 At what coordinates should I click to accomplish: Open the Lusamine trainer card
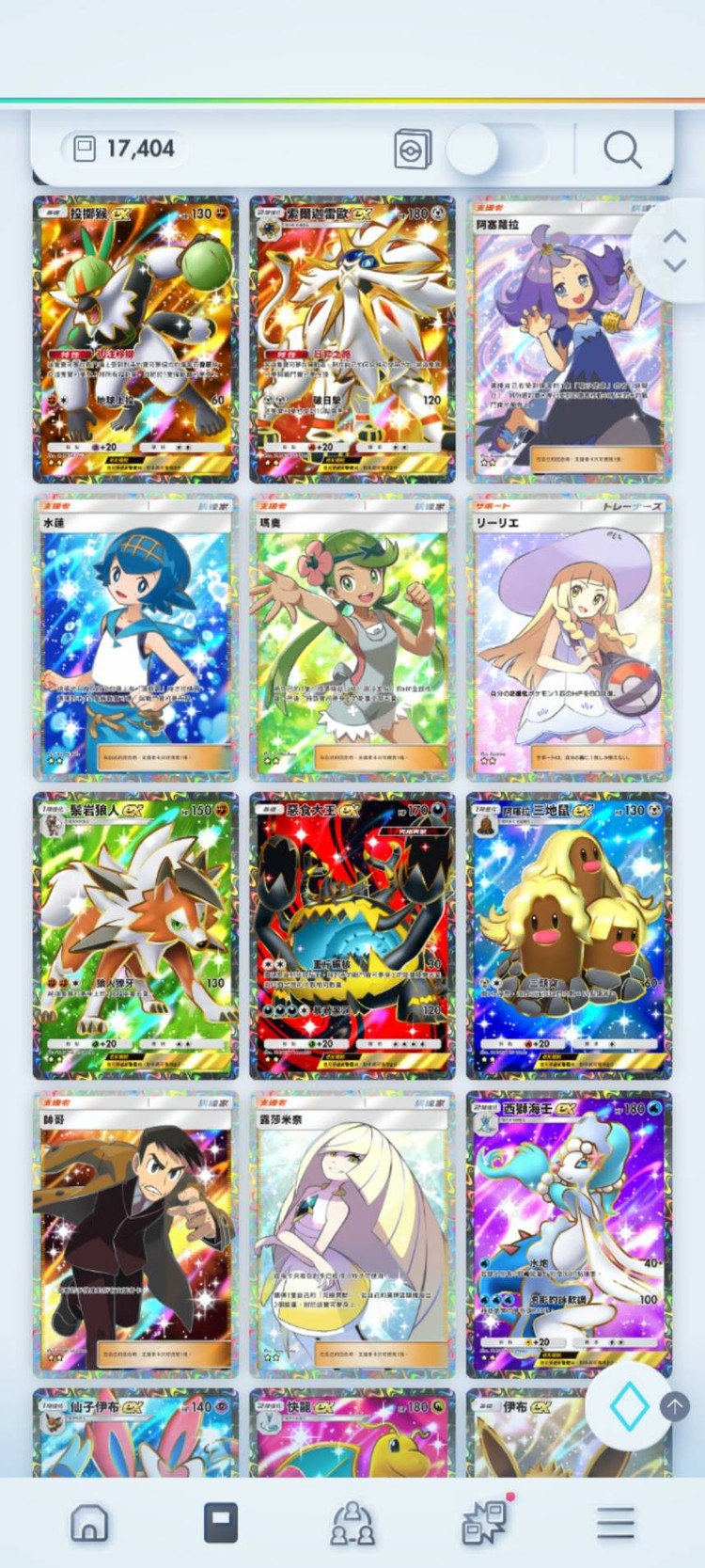pos(352,1234)
